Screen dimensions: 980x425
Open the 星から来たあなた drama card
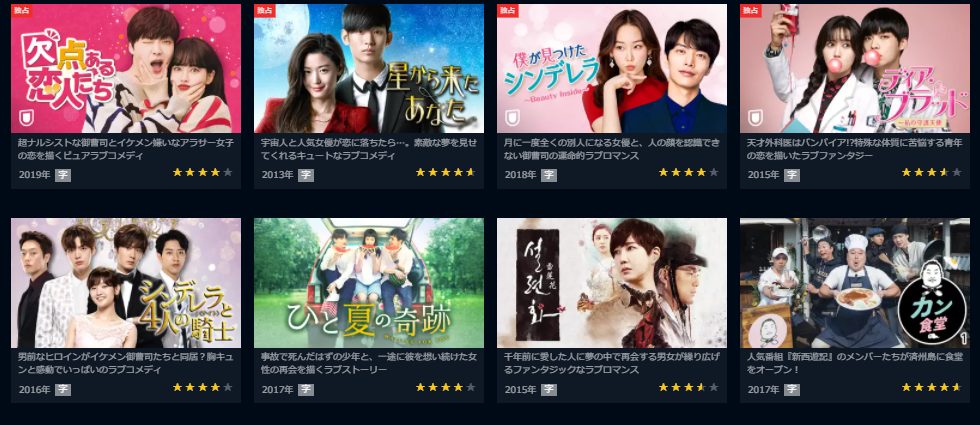point(368,68)
